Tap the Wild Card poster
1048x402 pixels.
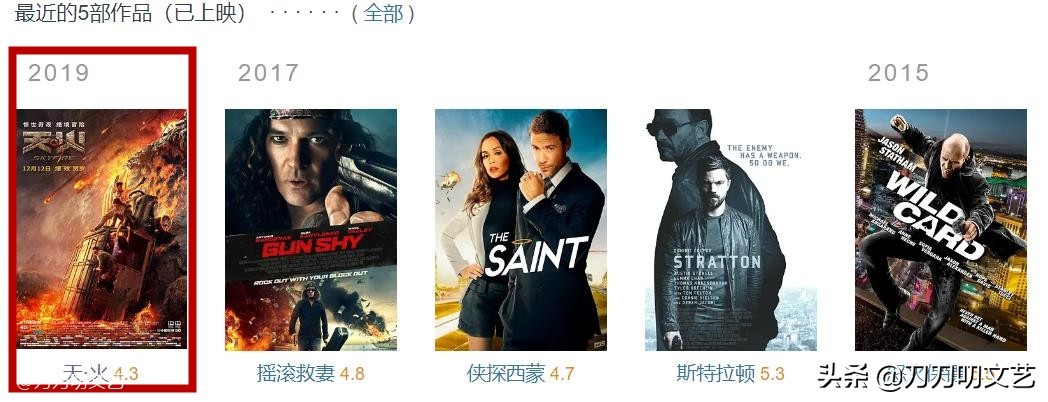click(941, 229)
